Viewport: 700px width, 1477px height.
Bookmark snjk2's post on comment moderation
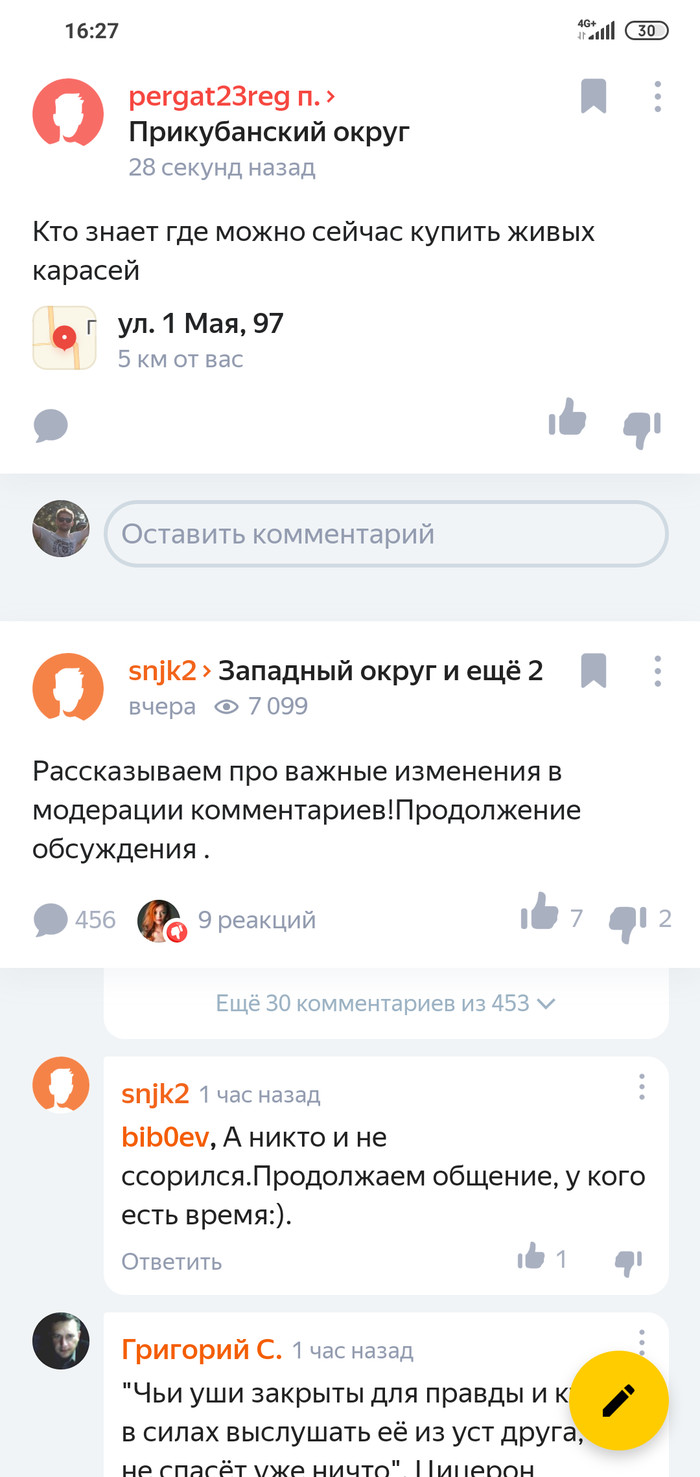594,670
